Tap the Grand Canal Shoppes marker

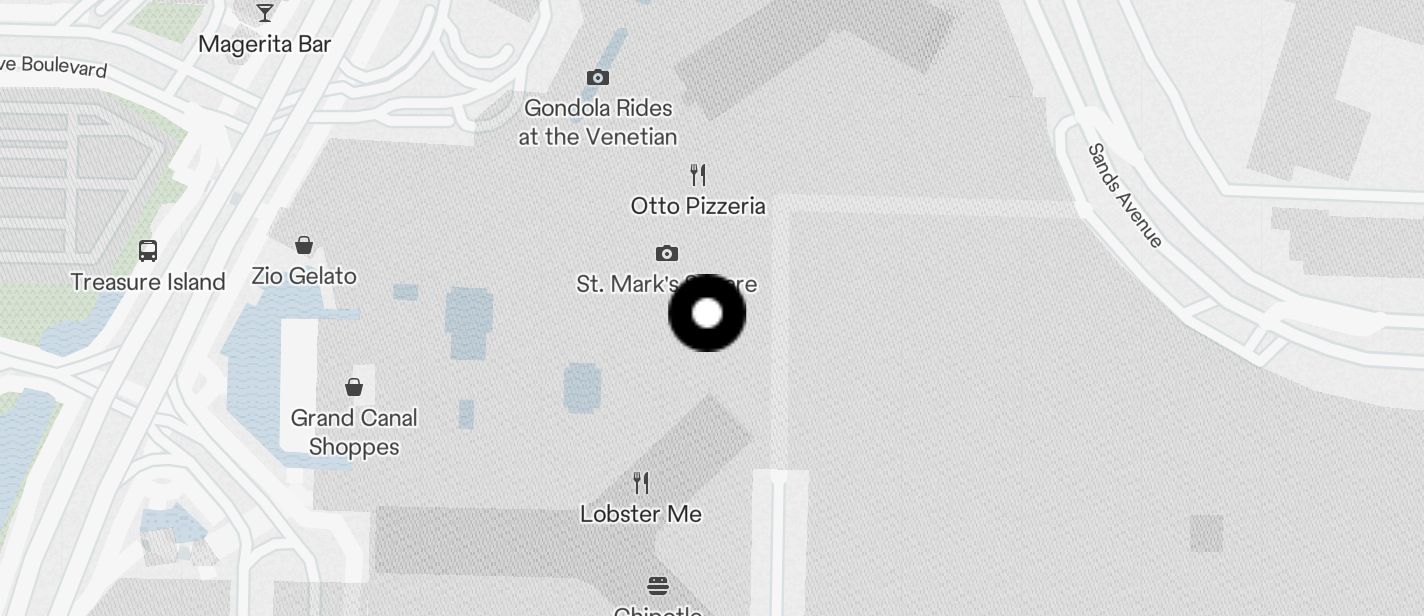click(354, 388)
